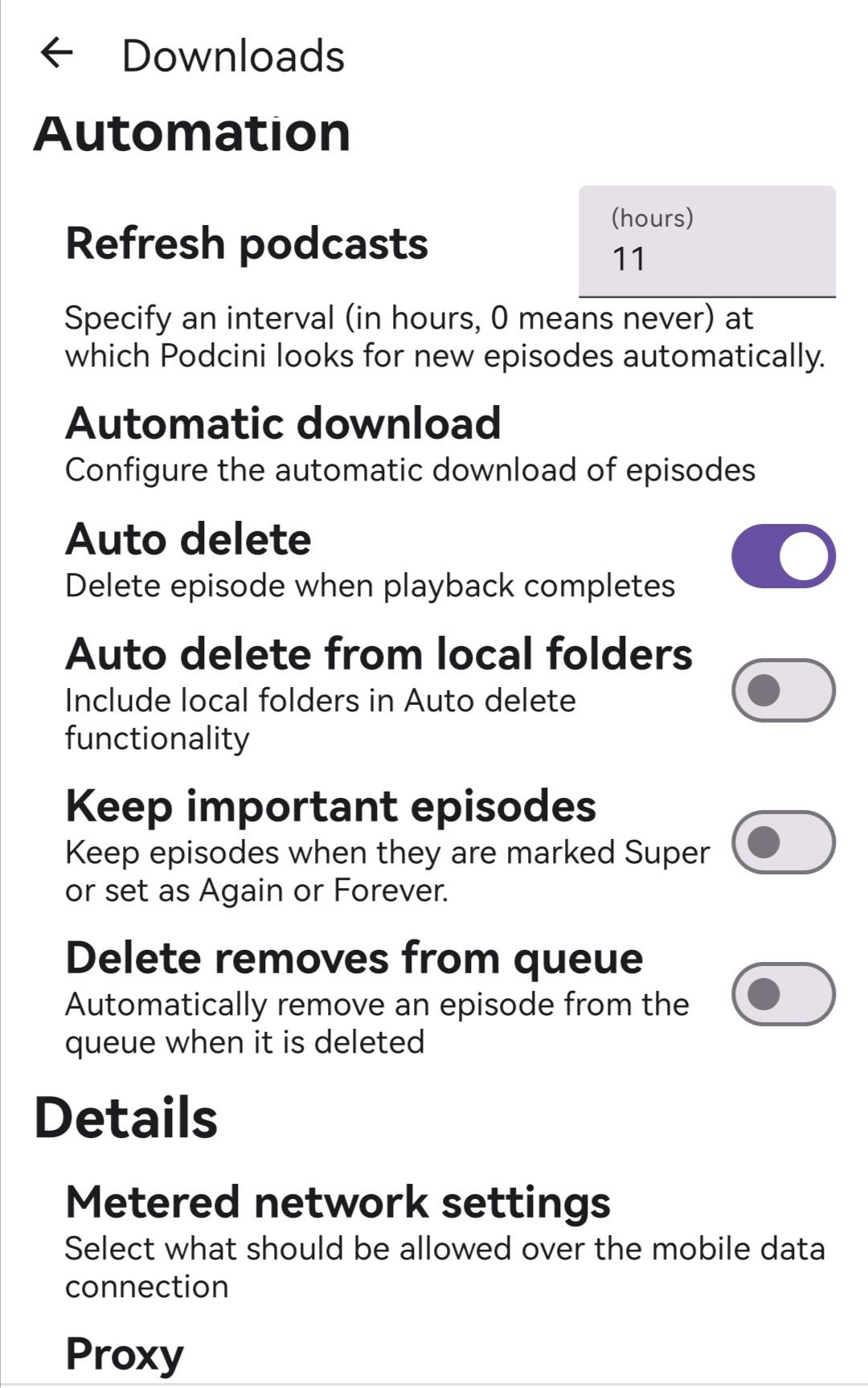
Task: Open the Proxy settings row
Action: 125,1353
